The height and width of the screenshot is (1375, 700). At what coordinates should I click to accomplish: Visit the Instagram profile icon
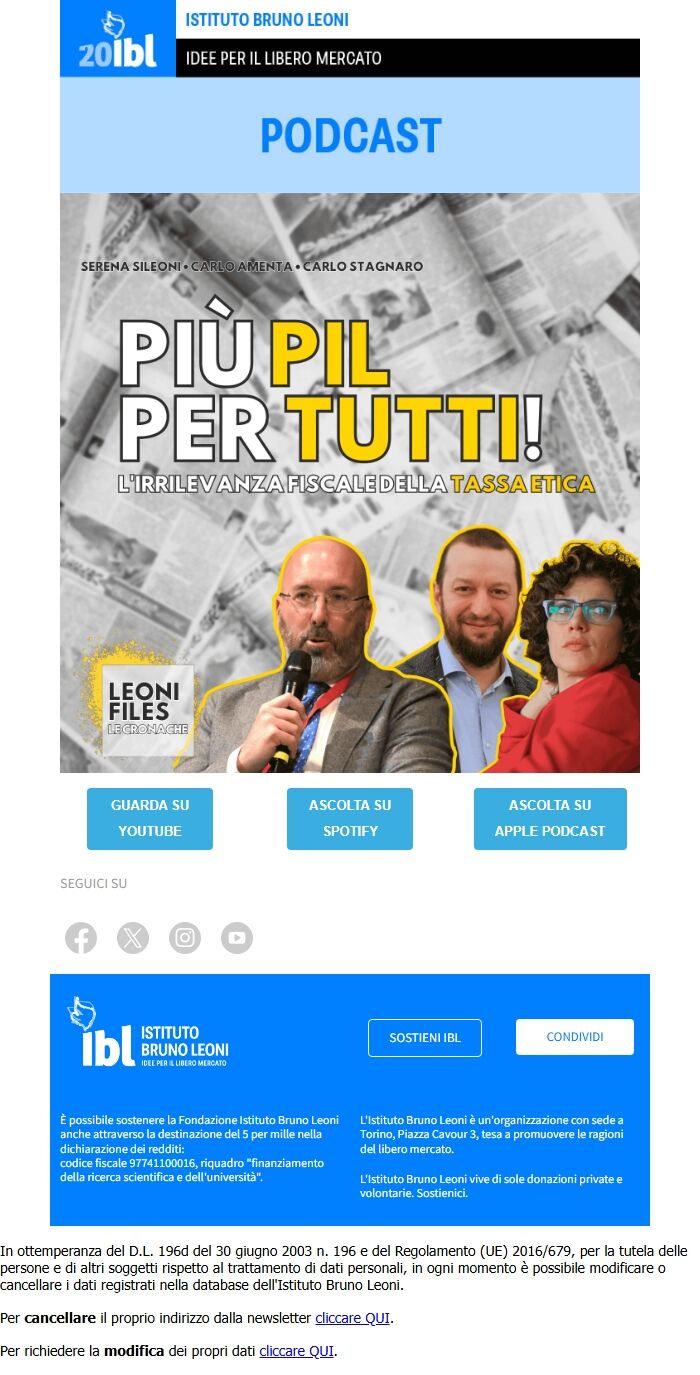click(185, 938)
